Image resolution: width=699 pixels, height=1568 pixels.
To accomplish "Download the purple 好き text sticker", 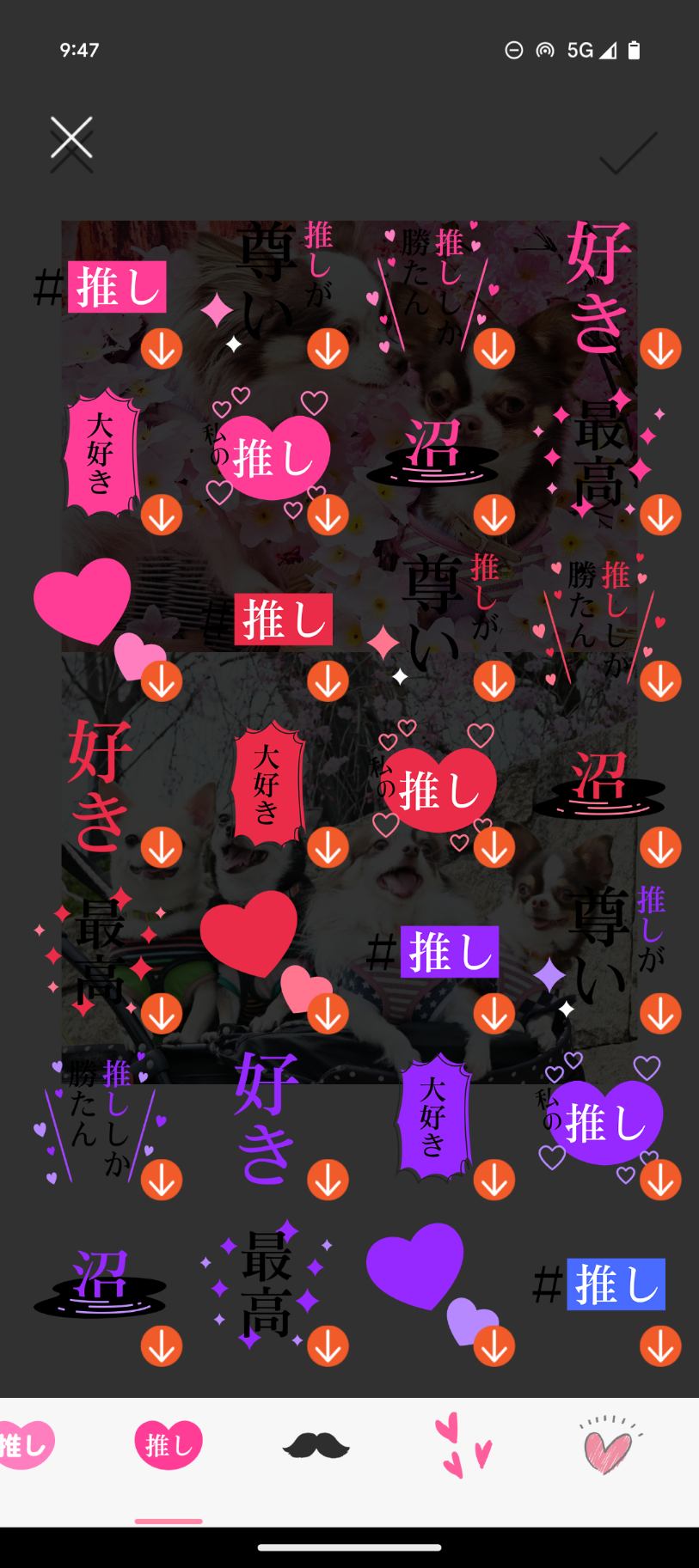I will 328,1180.
